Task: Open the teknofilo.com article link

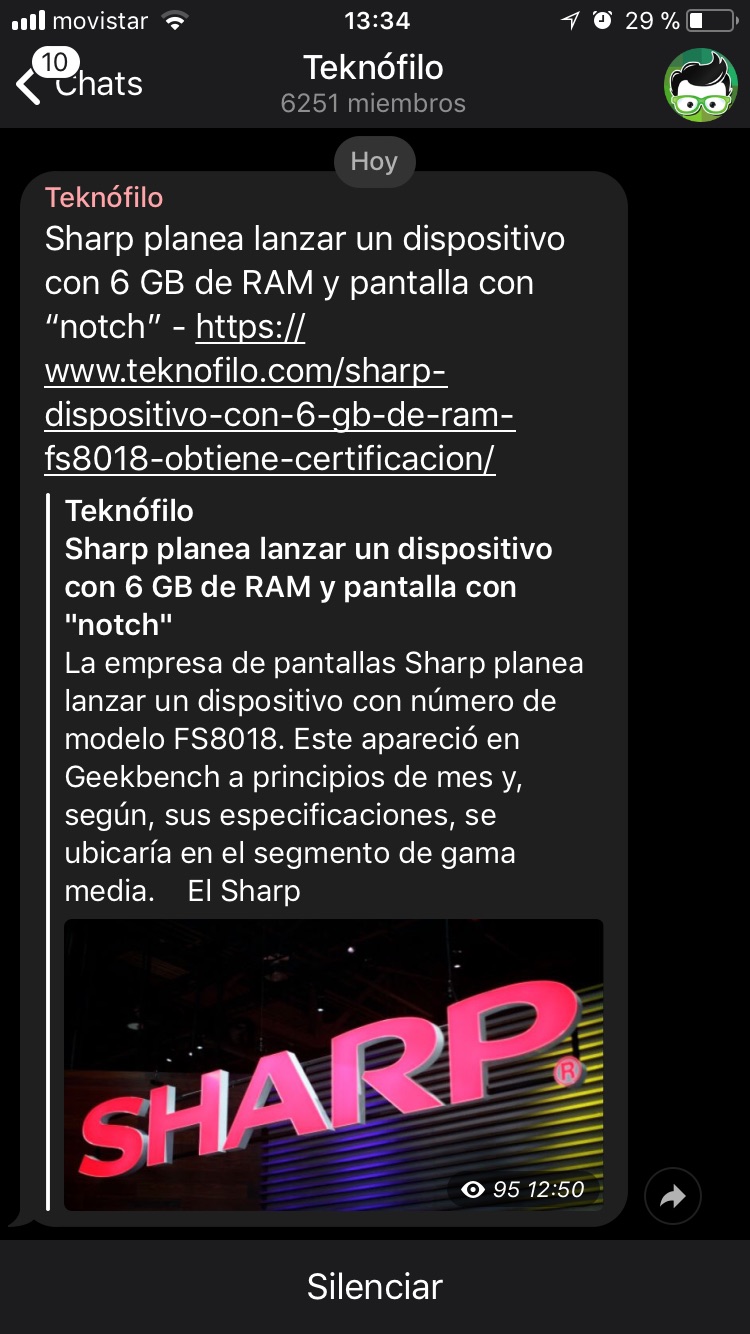Action: (271, 393)
